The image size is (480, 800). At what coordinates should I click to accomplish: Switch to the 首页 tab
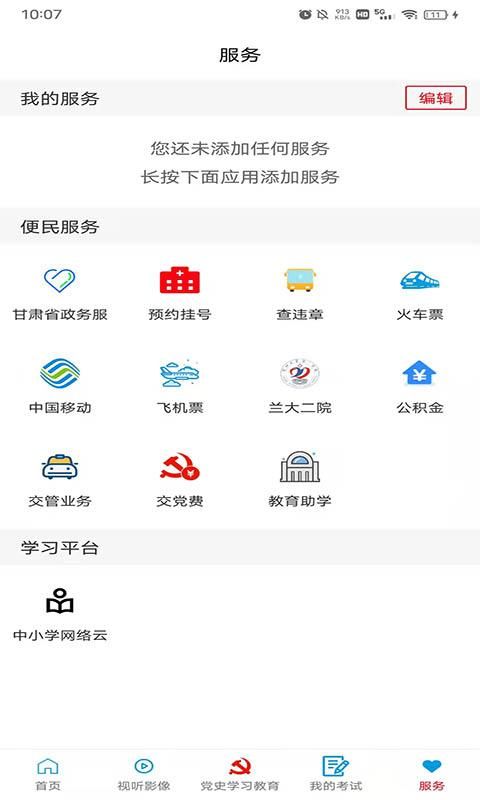point(48,774)
